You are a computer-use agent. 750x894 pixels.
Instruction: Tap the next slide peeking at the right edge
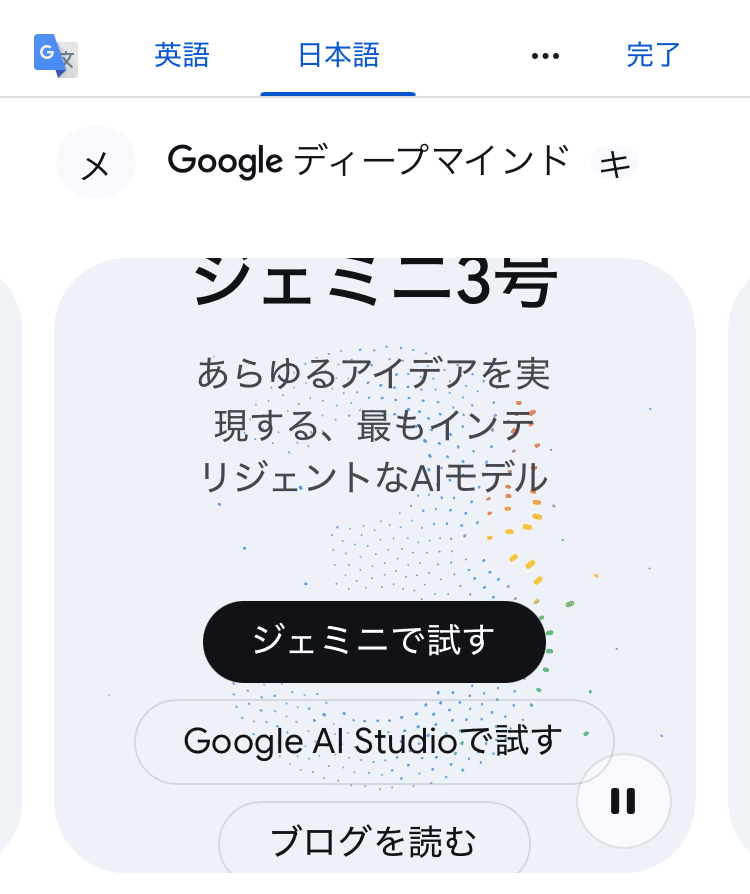click(740, 550)
